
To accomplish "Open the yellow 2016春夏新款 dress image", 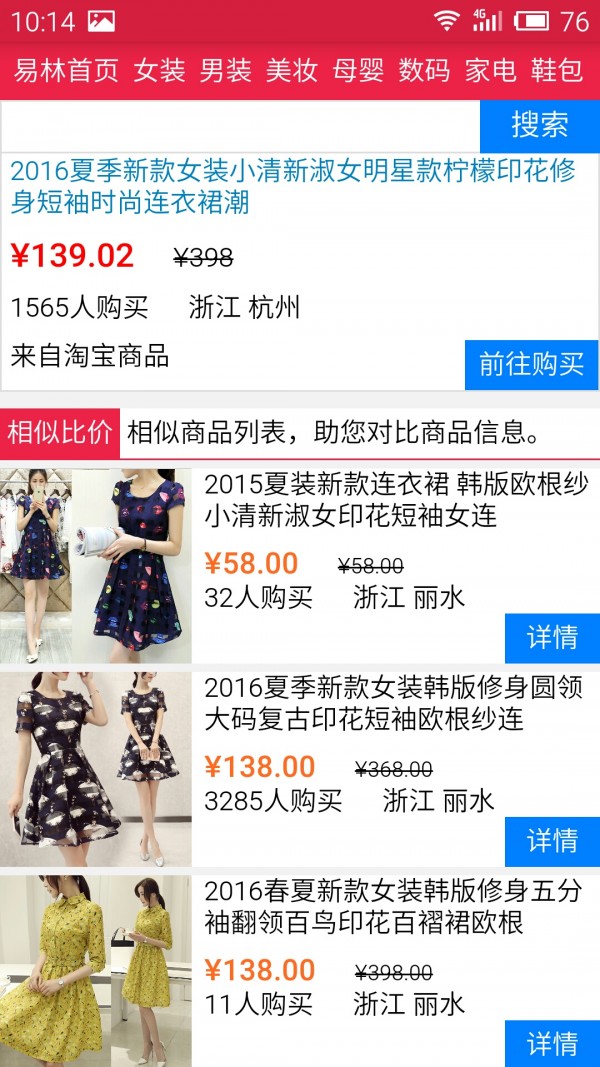I will point(96,971).
